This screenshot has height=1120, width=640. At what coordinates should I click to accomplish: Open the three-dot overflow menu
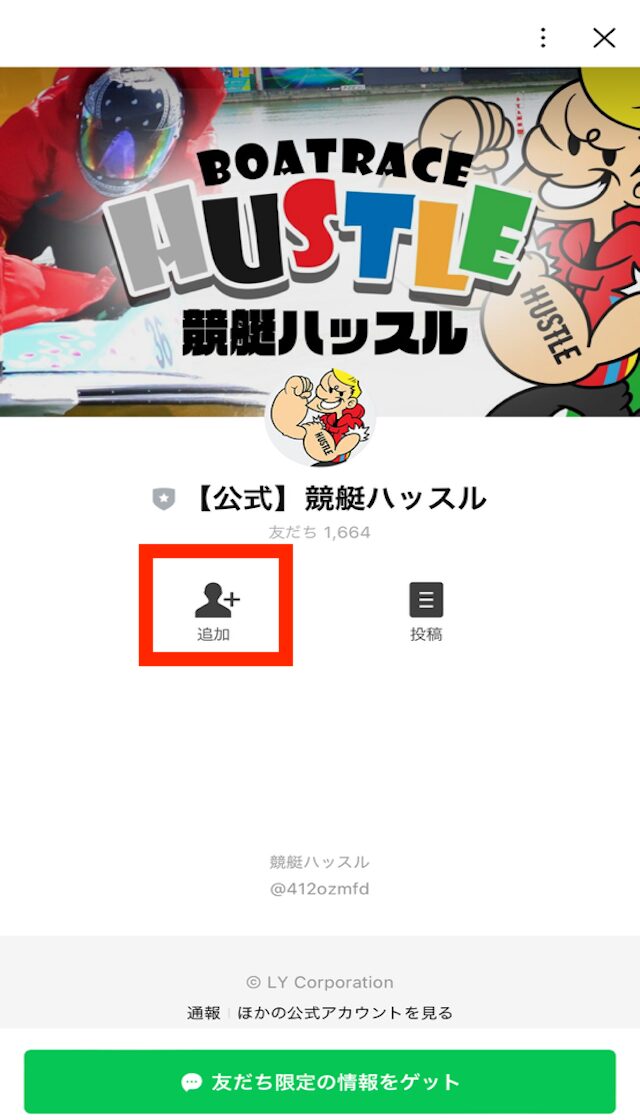pos(543,38)
